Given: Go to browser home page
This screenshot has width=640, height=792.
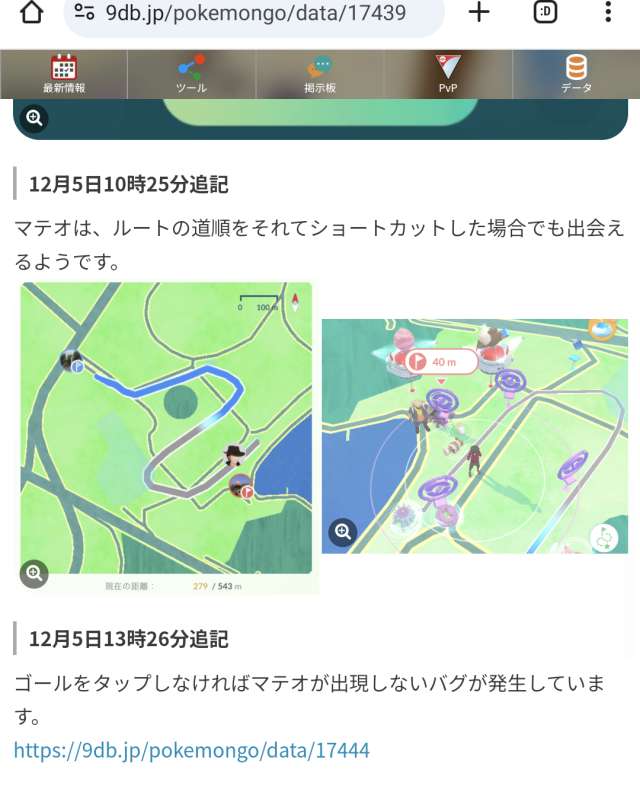Looking at the screenshot, I should [32, 13].
